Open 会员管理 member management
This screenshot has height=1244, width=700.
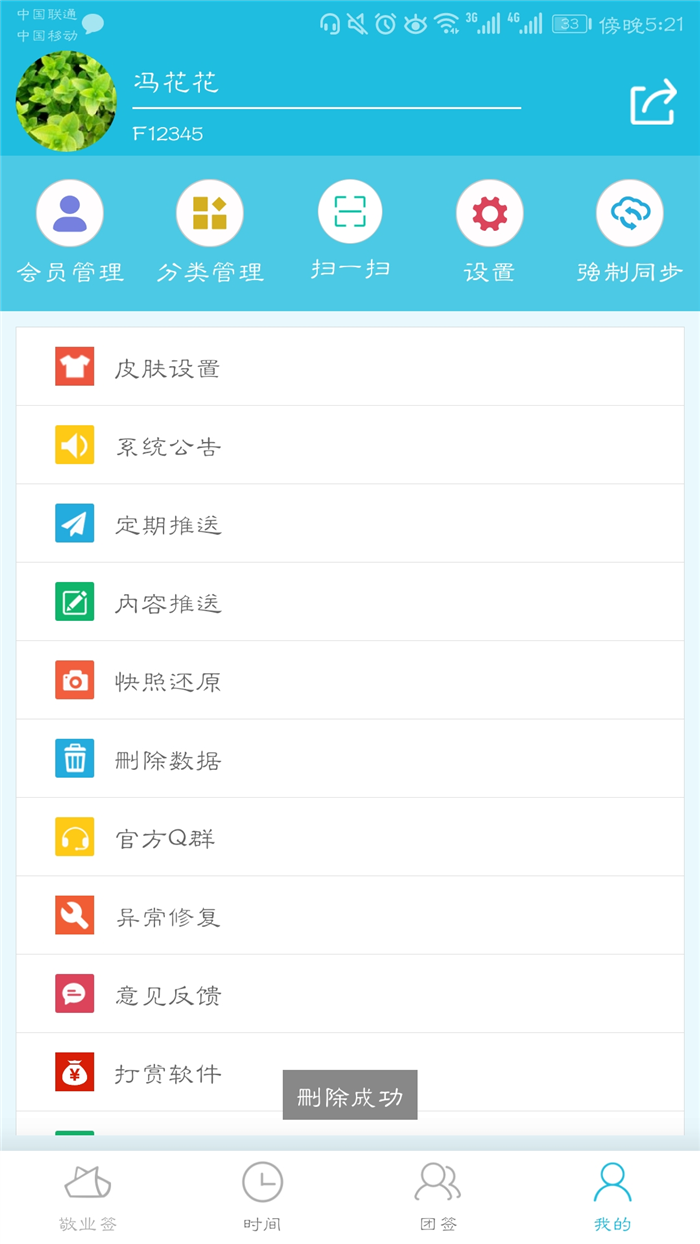coord(70,232)
